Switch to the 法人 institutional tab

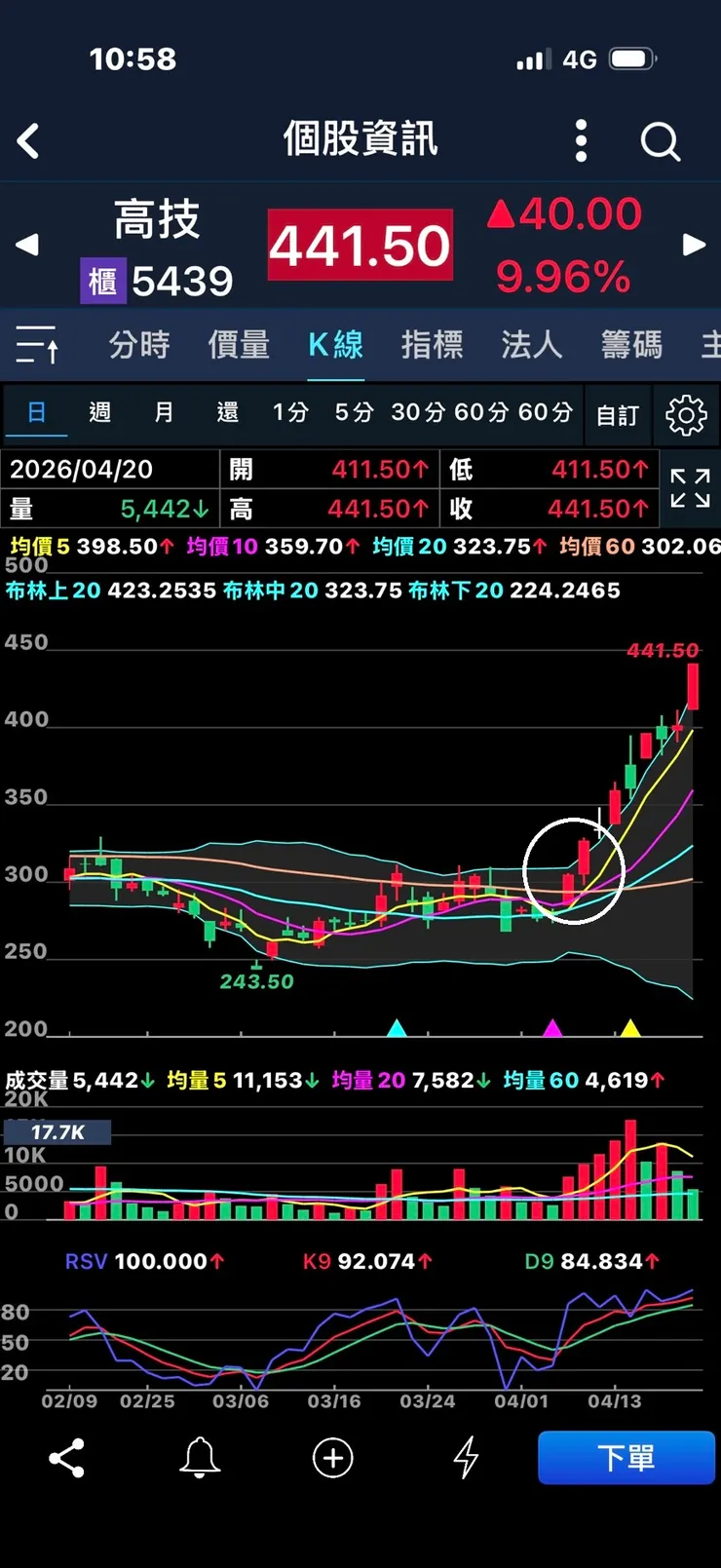(x=531, y=345)
